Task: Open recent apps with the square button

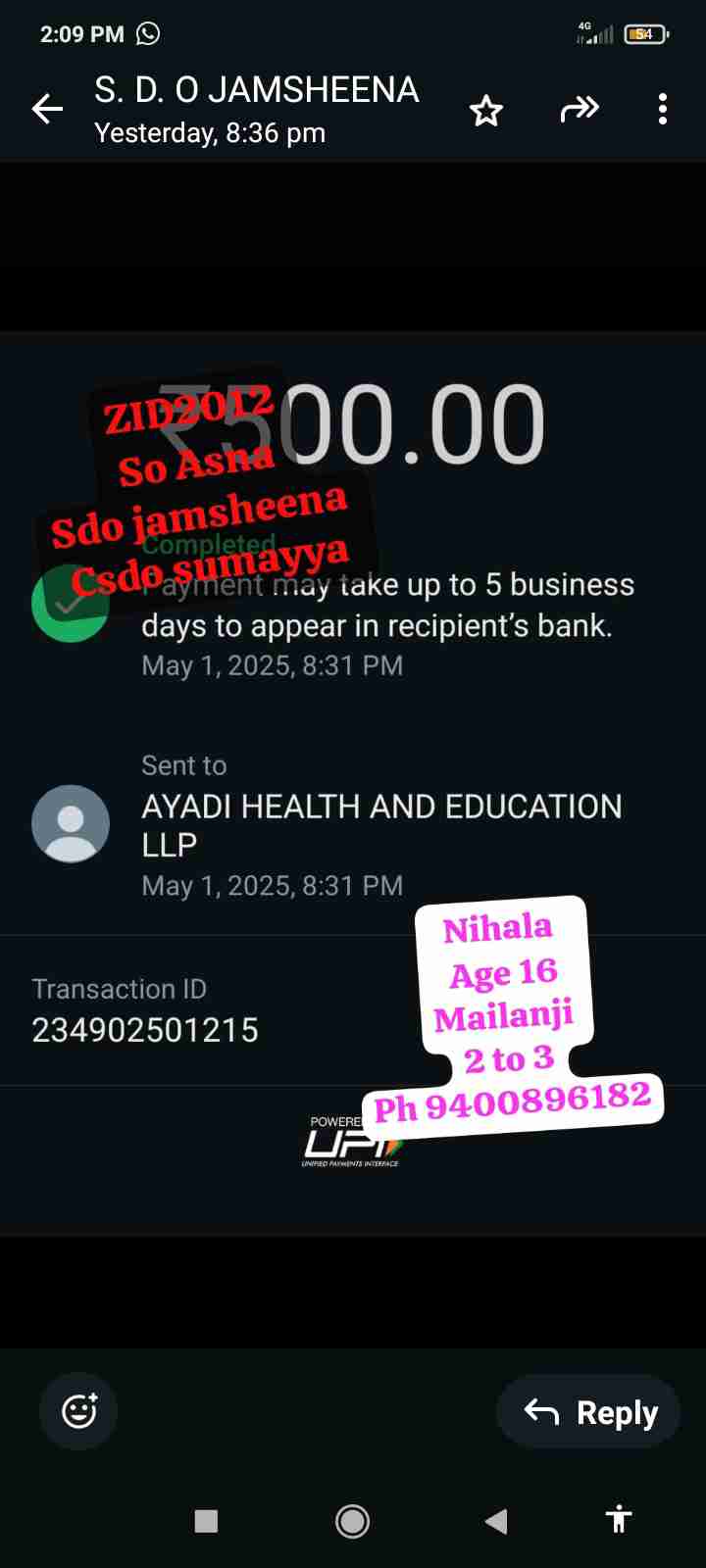Action: point(206,1521)
